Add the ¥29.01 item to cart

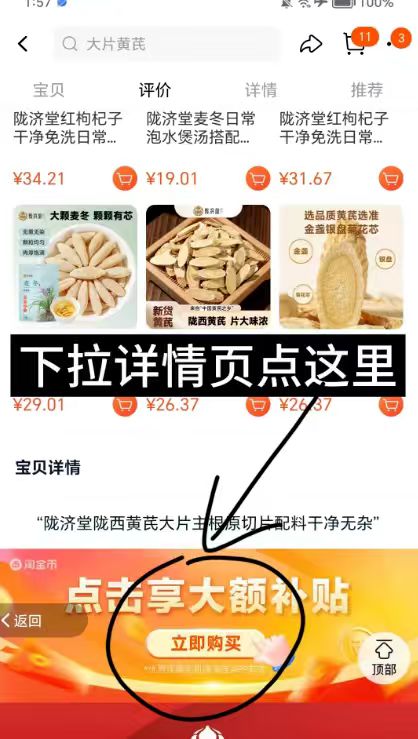(125, 405)
